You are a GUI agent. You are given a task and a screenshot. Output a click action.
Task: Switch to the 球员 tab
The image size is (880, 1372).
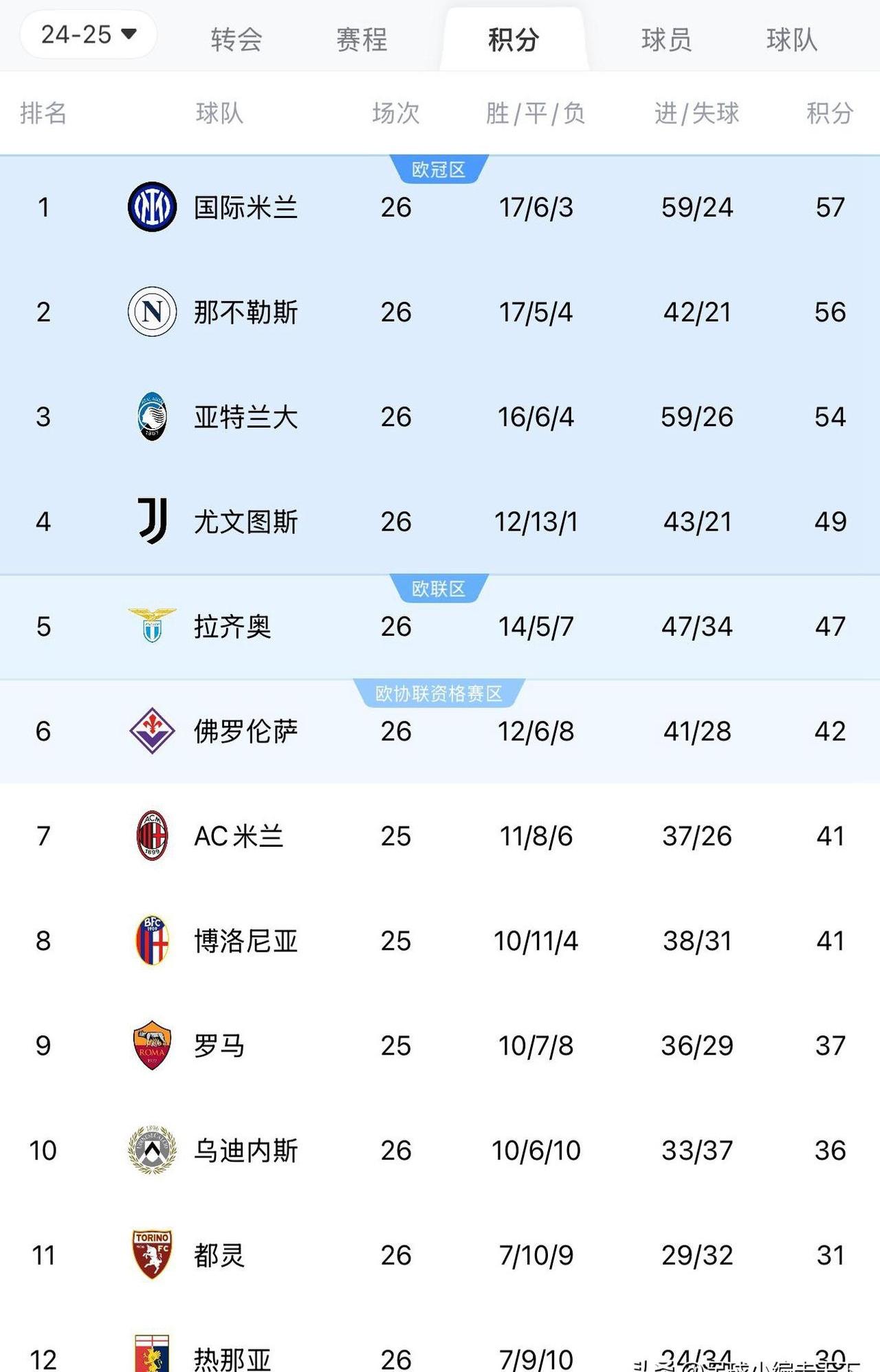point(665,39)
